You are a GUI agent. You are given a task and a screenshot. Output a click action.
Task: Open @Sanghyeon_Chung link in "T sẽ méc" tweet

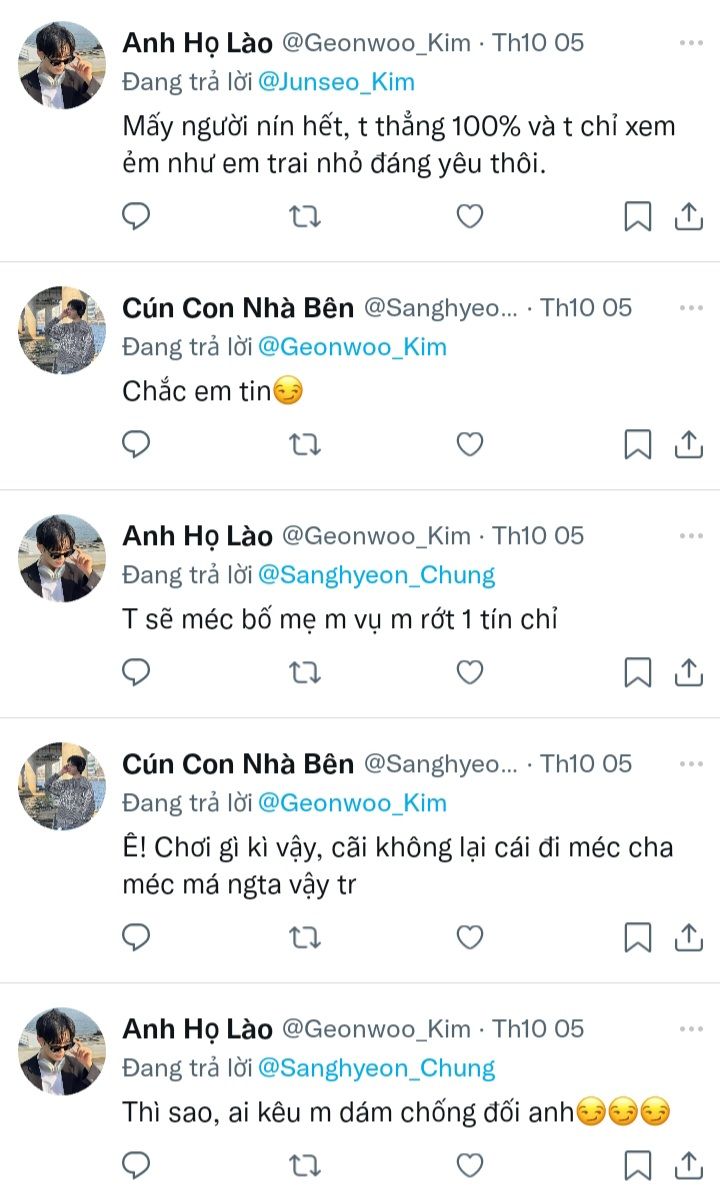(376, 575)
